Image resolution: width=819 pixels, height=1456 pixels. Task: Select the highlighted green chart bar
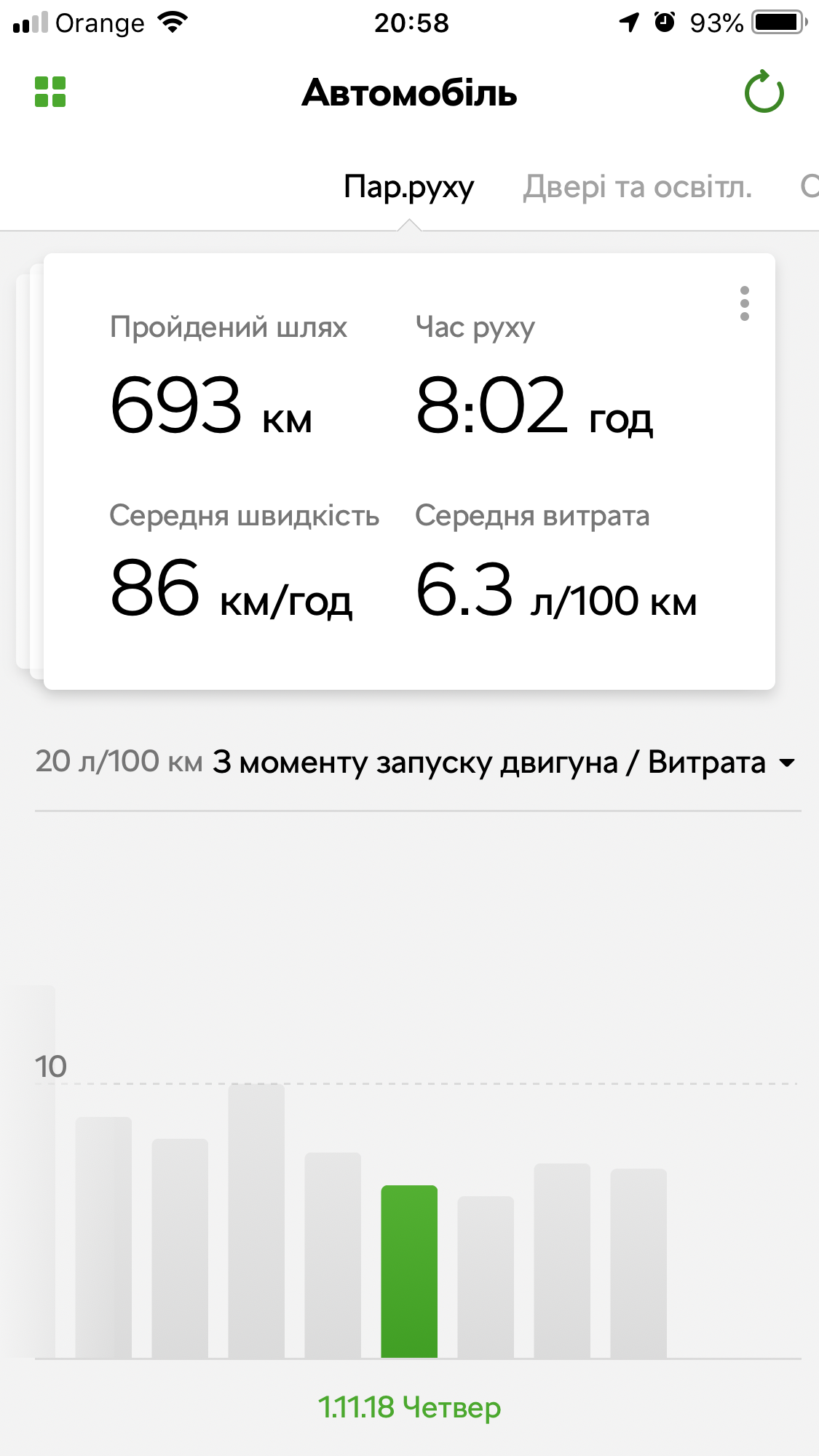409,1272
